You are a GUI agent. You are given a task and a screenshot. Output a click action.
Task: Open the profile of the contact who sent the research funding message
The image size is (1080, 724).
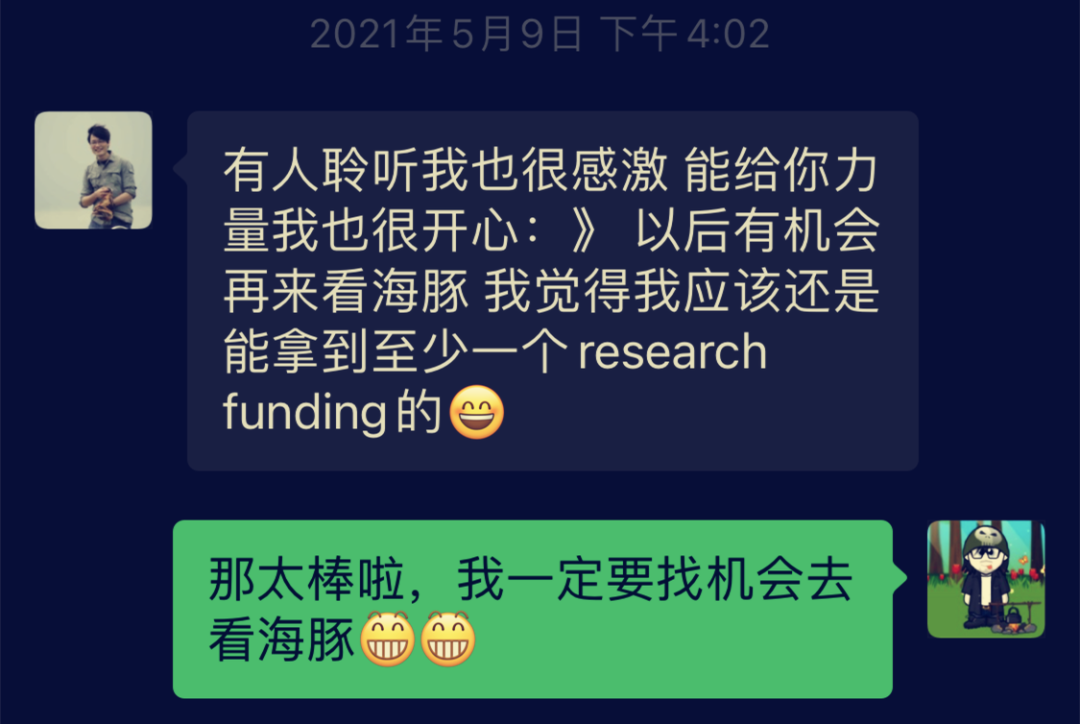point(93,170)
